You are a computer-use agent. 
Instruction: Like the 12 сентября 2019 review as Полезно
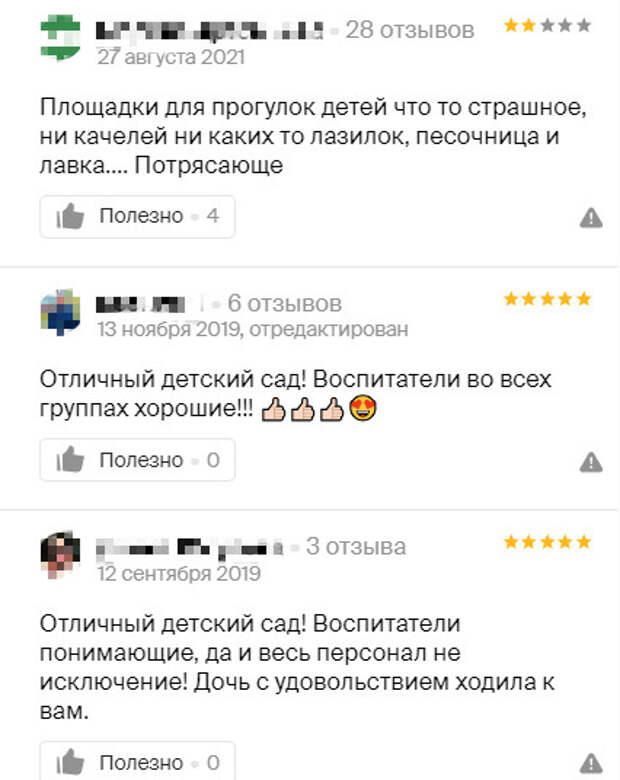click(x=137, y=761)
